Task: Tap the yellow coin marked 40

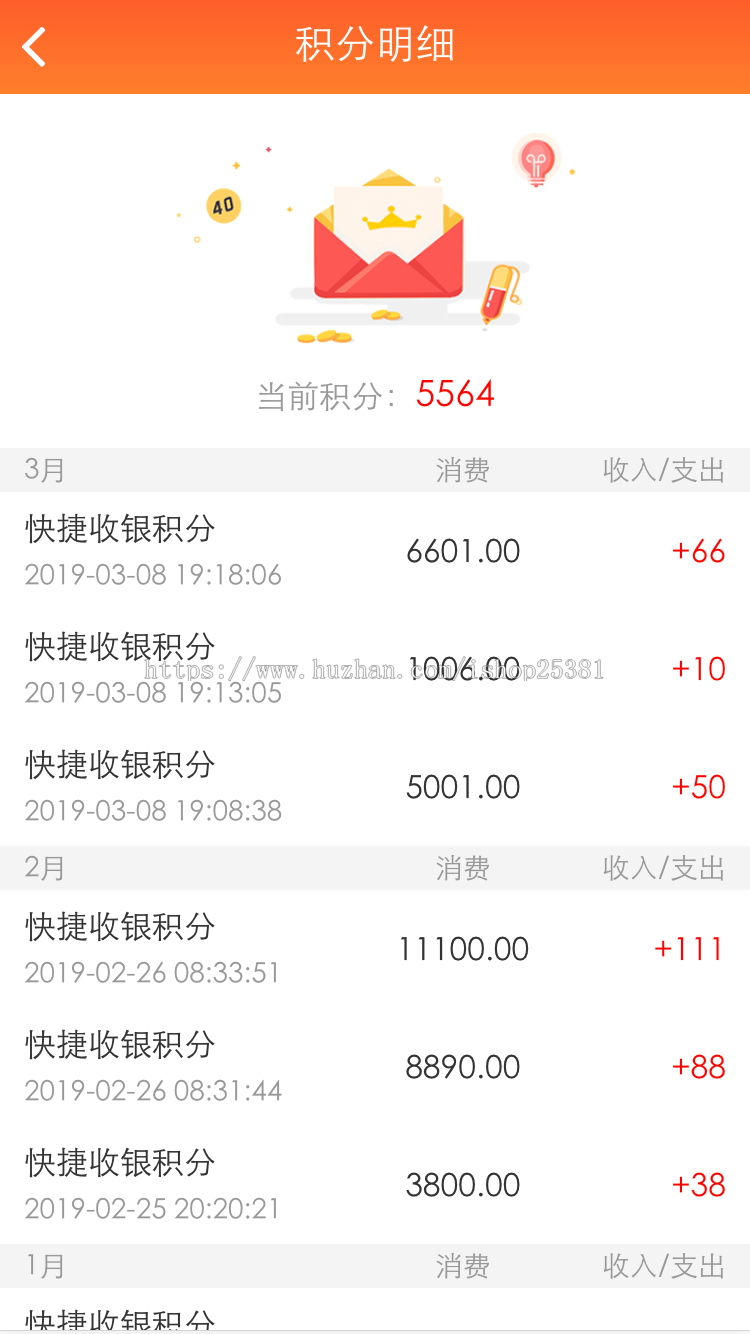Action: coord(225,206)
